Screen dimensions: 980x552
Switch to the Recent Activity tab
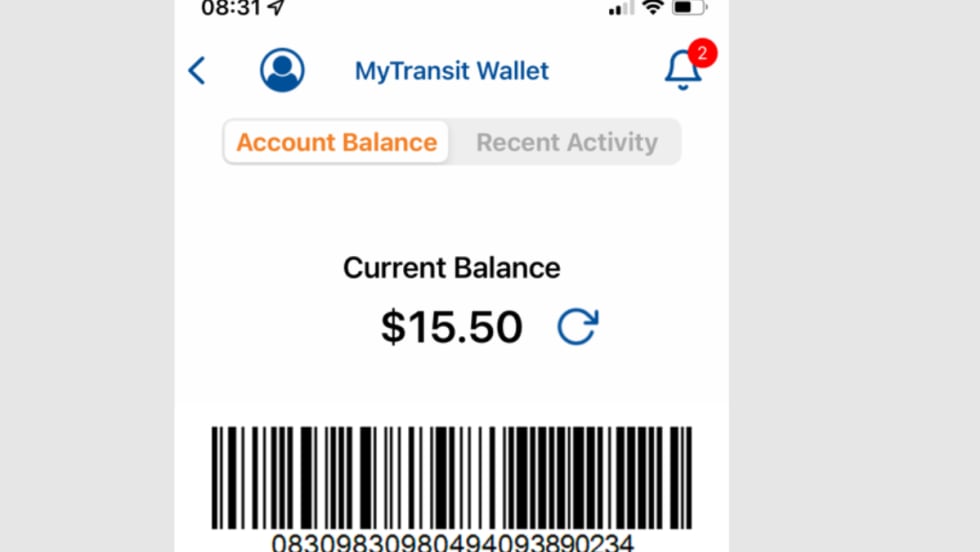click(566, 142)
